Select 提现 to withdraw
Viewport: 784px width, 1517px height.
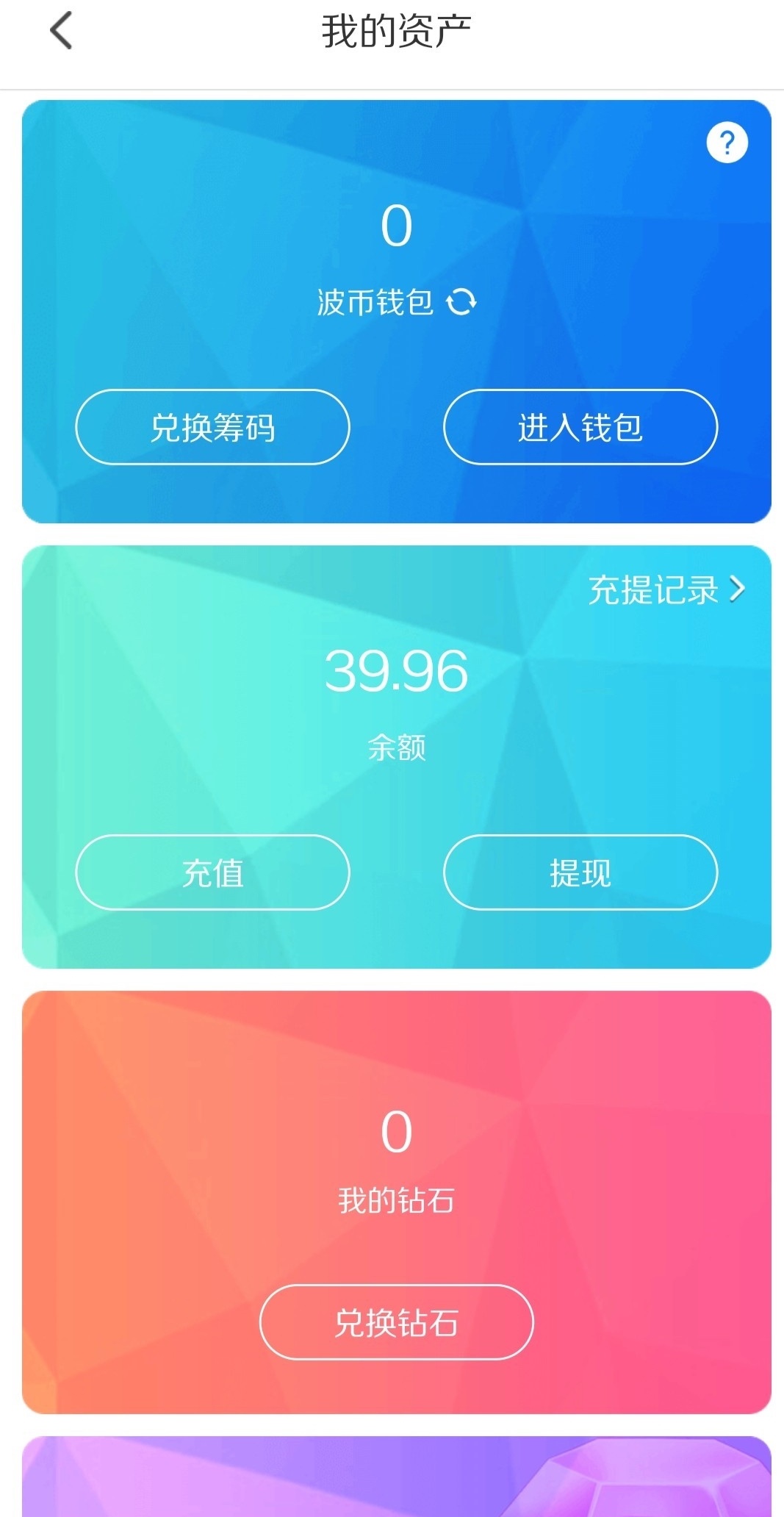580,872
